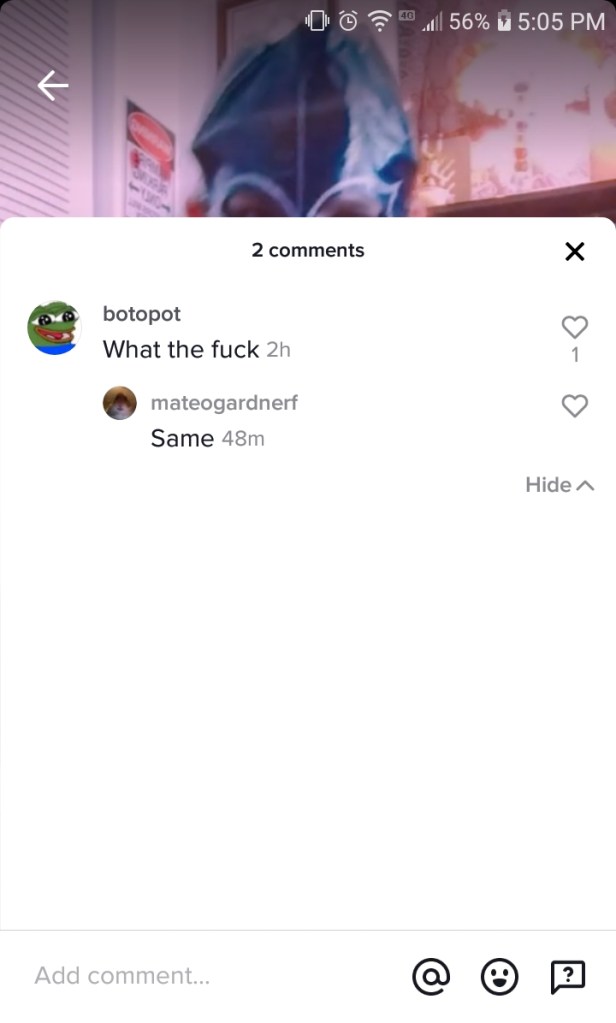Like mateogardnerf's reply
616x1023 pixels.
click(575, 405)
